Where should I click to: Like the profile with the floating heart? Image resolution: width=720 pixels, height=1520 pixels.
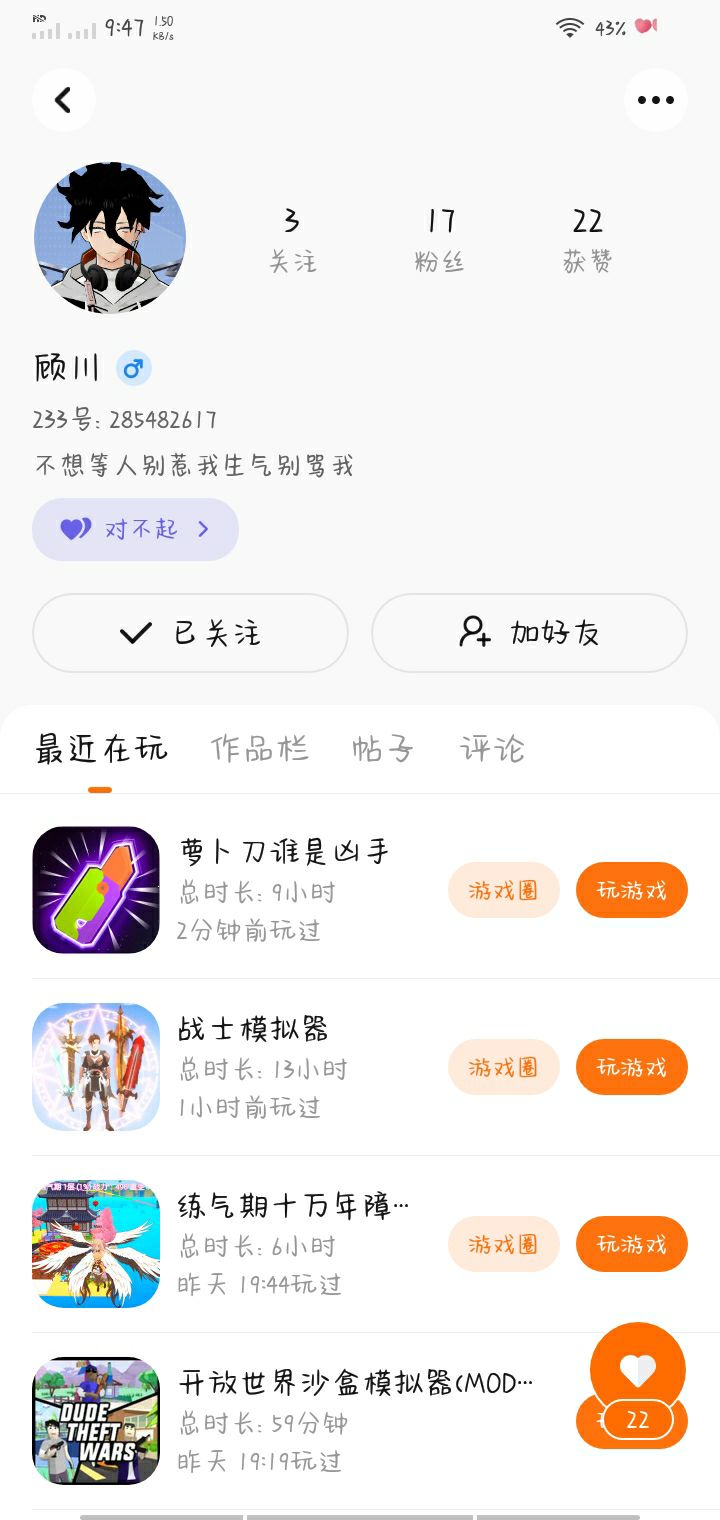click(x=637, y=1370)
